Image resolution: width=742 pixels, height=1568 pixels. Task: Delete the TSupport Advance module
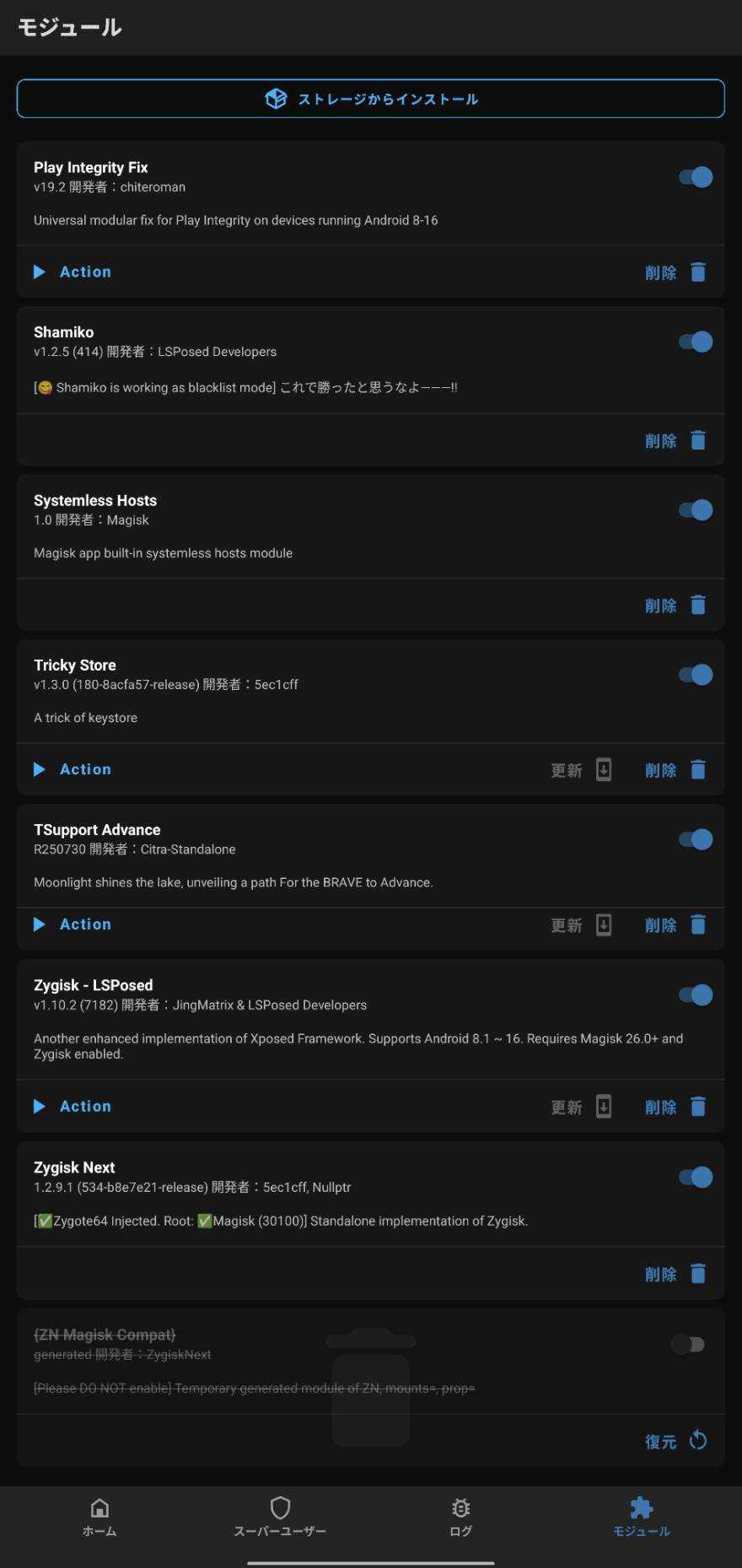pos(675,925)
